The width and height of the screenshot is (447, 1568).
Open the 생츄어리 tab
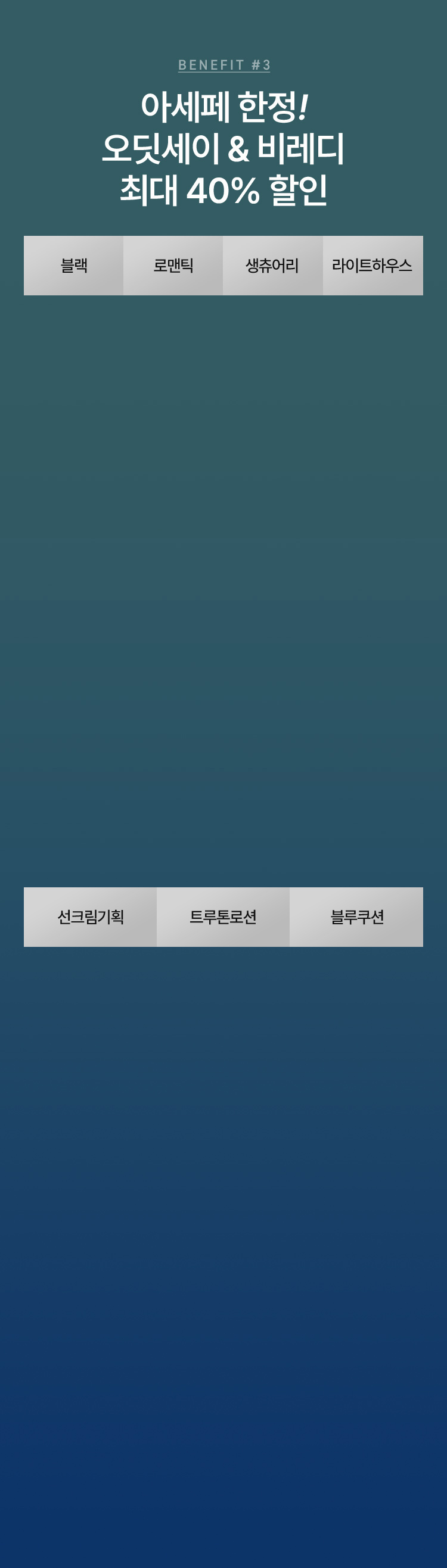point(272,266)
